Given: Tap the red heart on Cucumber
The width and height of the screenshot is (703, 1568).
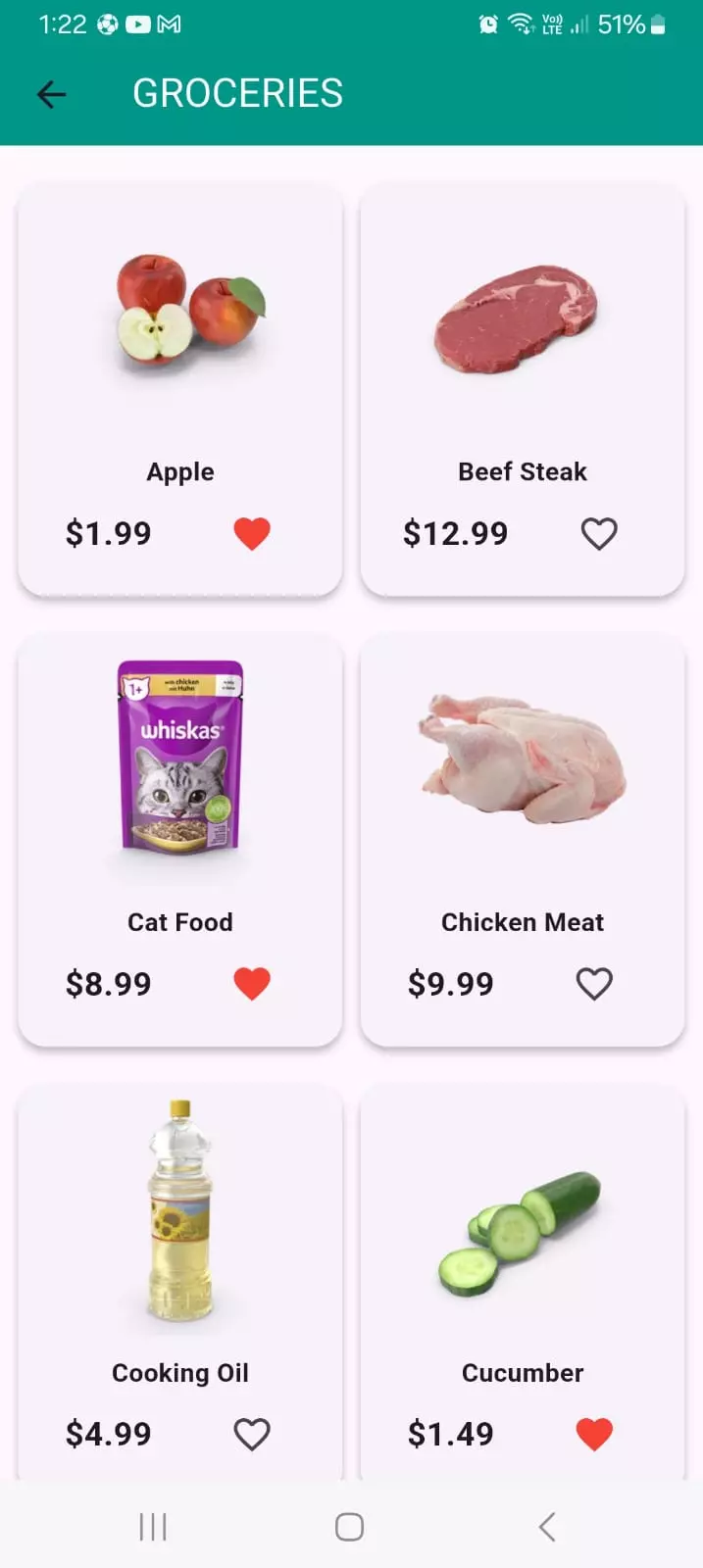Looking at the screenshot, I should click(593, 1435).
